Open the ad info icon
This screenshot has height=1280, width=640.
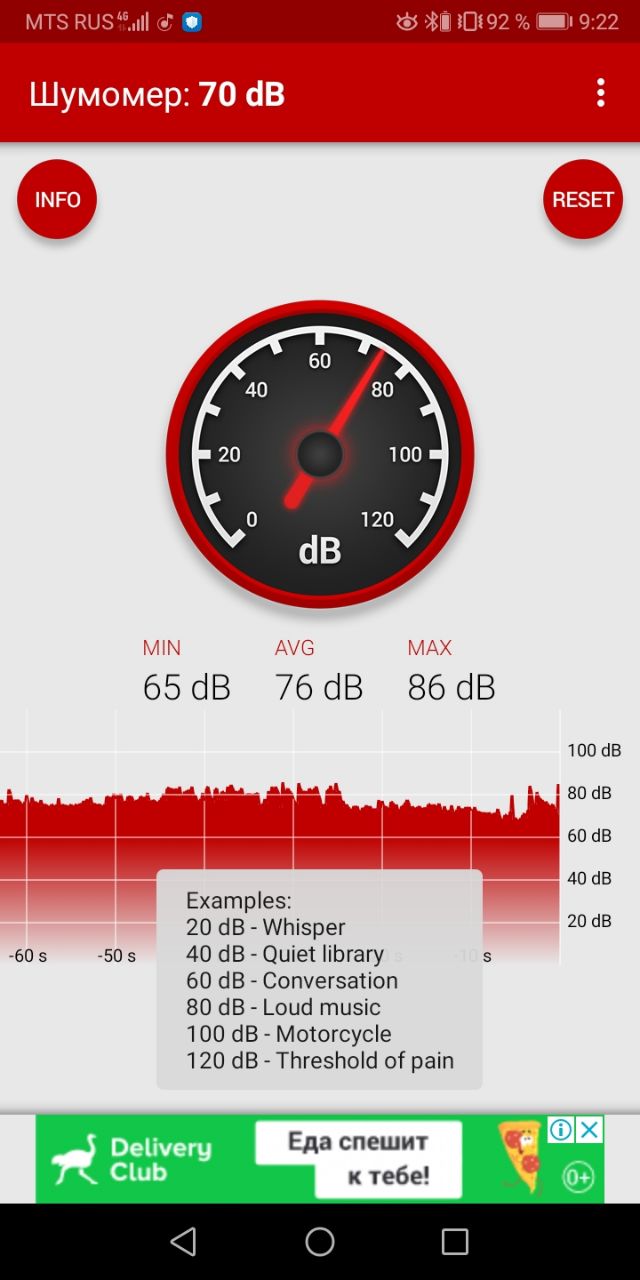(561, 1130)
